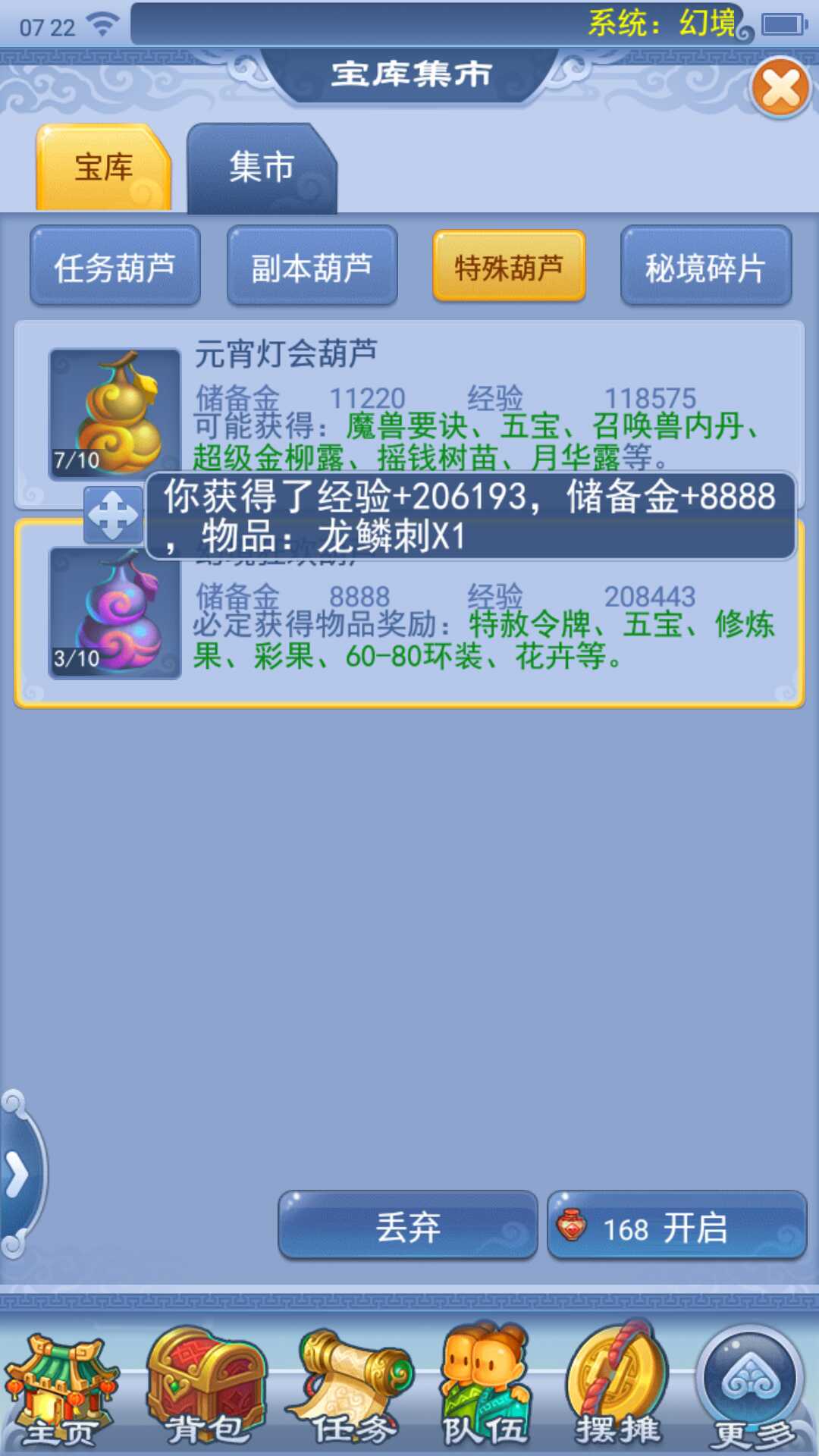Show the 任务葫芦 category
819x1456 pixels.
[x=115, y=267]
